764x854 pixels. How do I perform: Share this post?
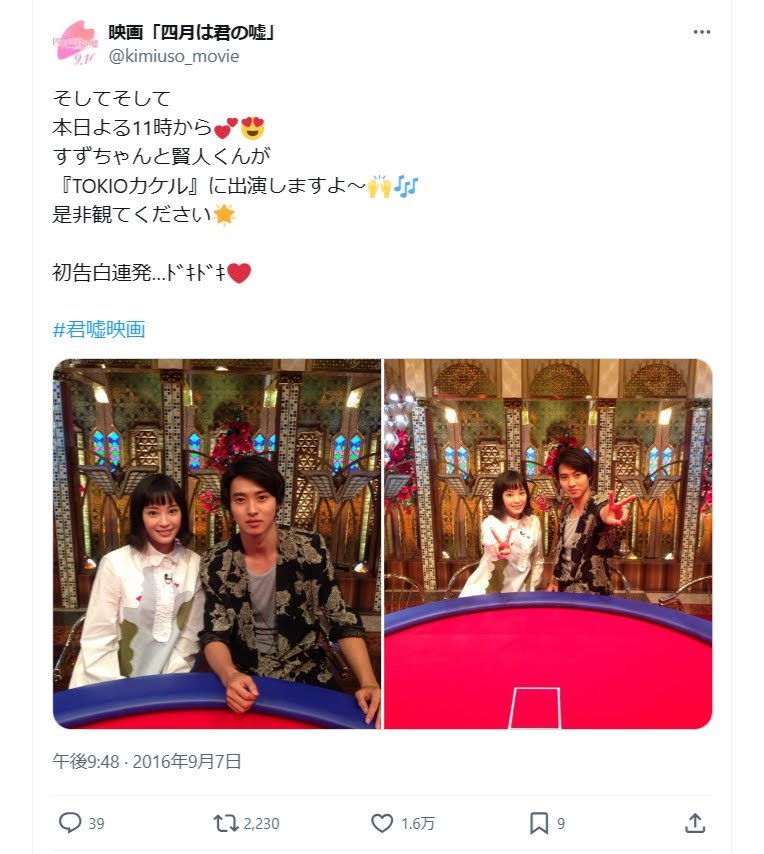tap(695, 823)
